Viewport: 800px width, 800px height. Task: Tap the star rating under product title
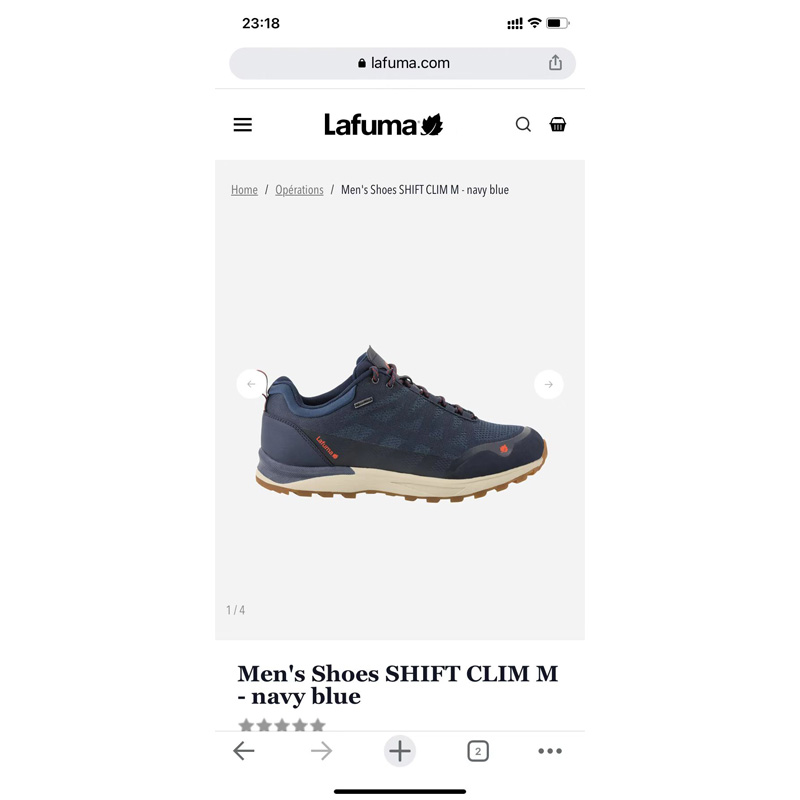(x=282, y=724)
